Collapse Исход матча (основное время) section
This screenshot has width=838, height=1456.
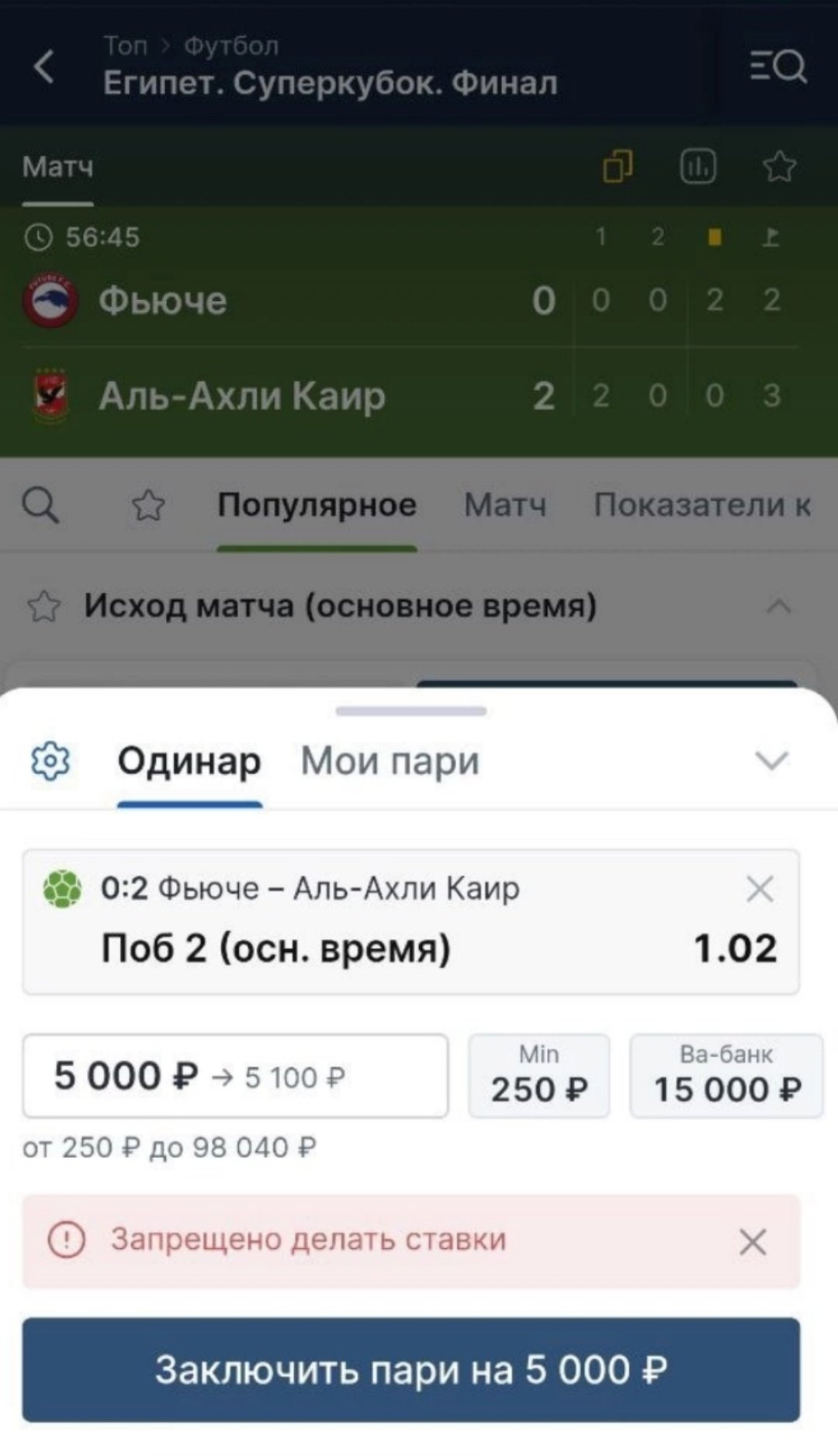pos(778,606)
